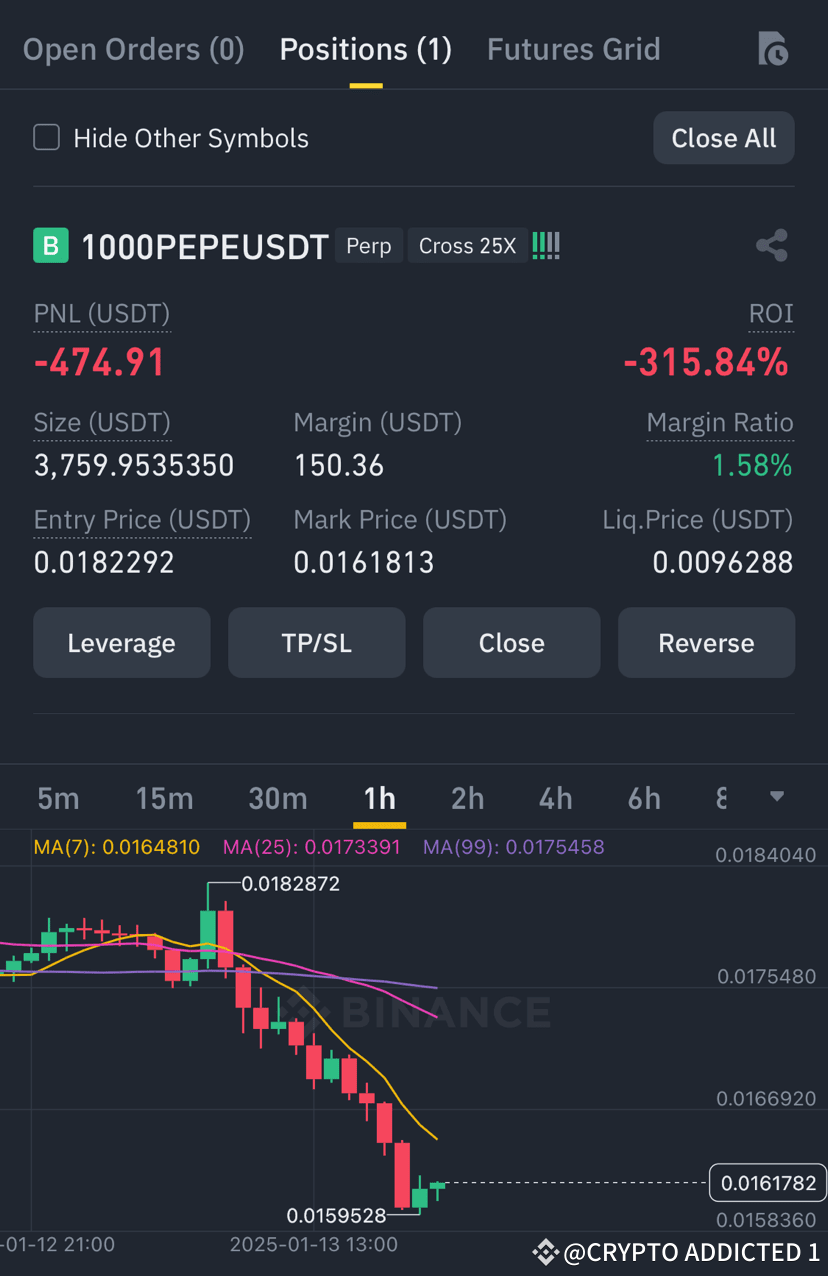Reverse the 1000PEPEUSDT position
The image size is (828, 1276).
[x=706, y=642]
